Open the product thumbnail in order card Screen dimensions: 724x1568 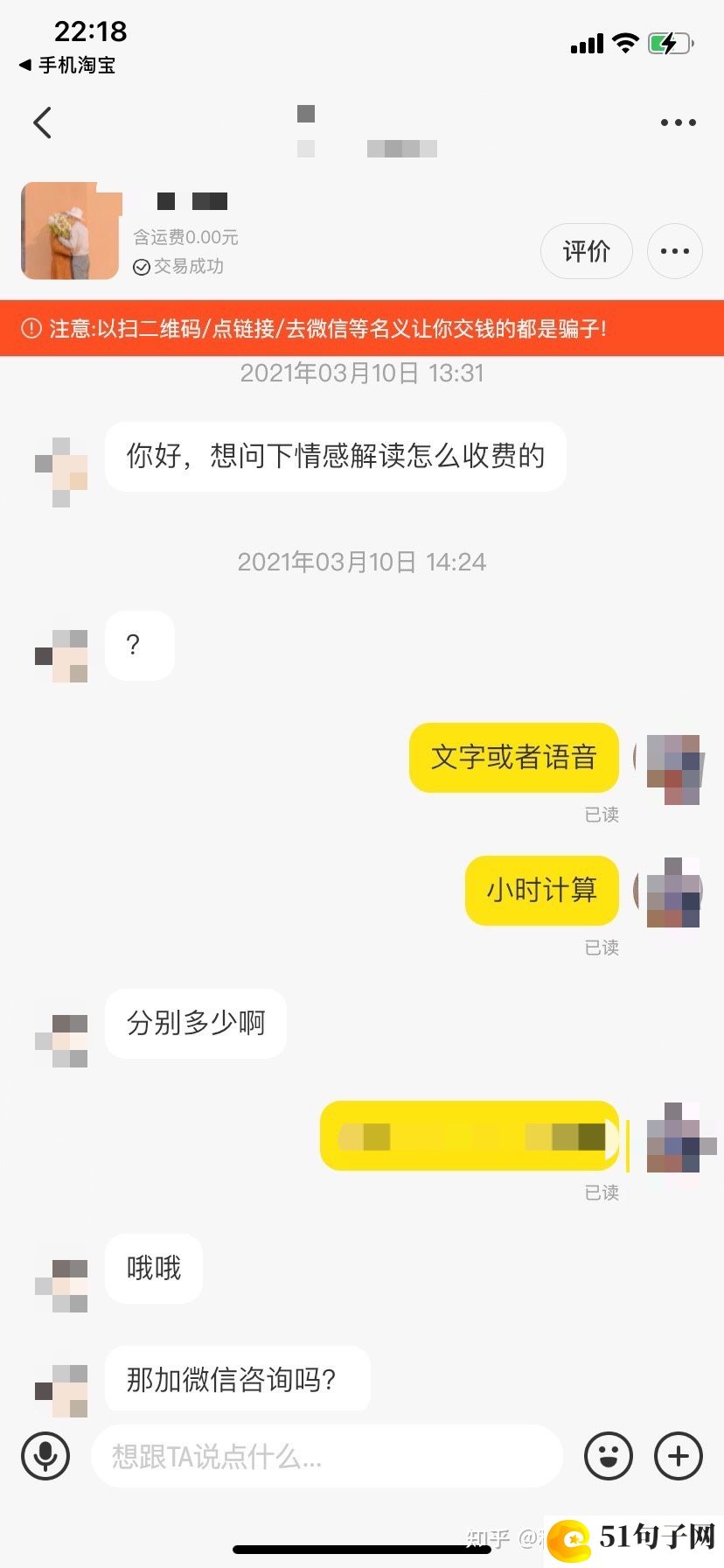click(x=70, y=231)
